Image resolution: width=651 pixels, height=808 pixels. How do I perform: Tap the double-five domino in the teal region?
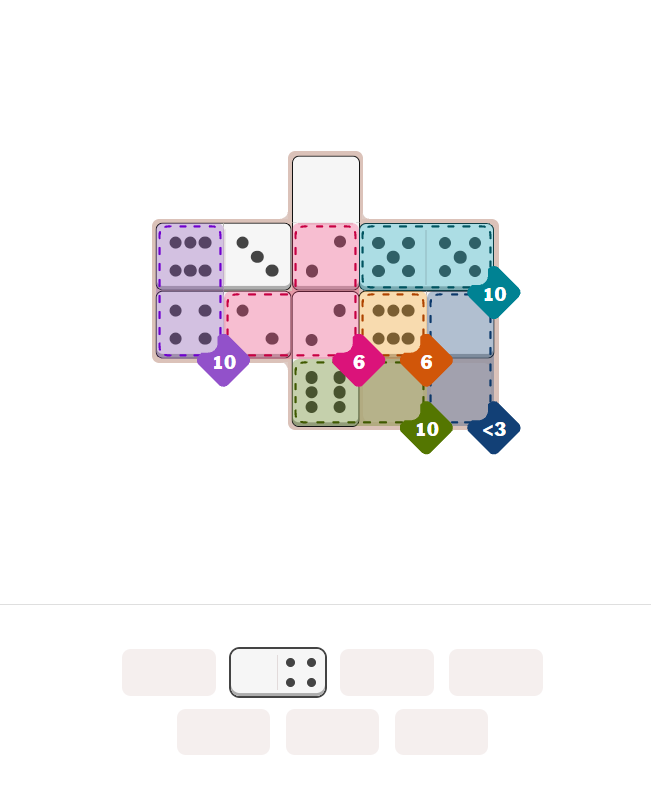426,256
